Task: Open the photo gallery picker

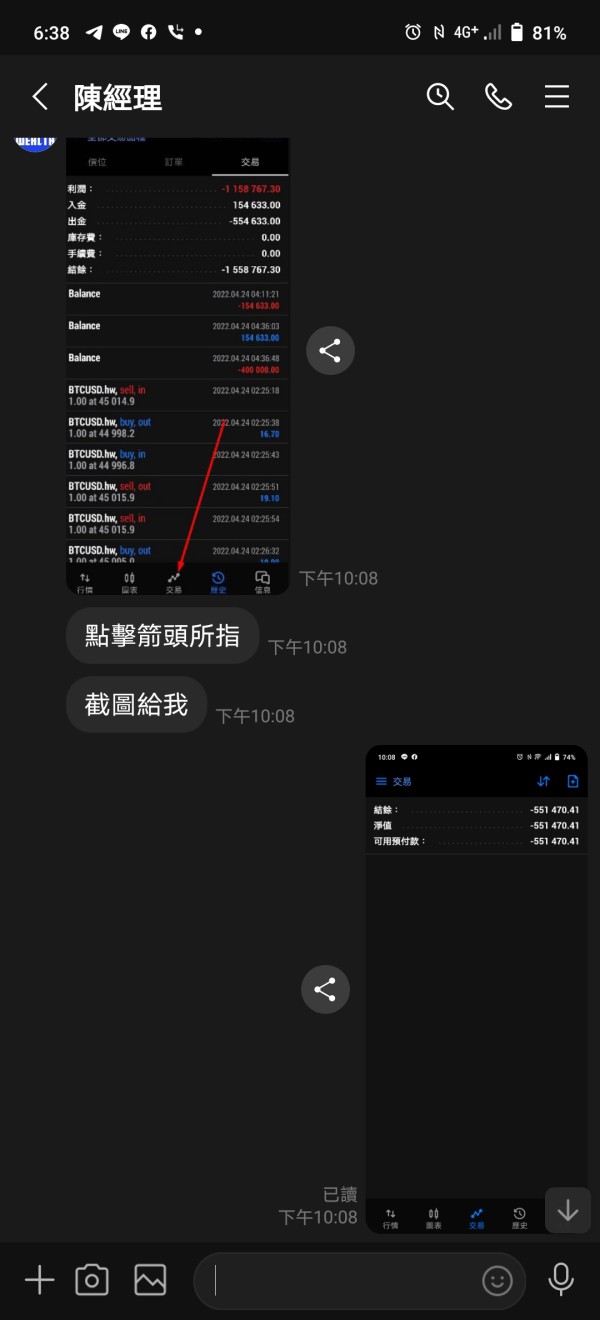Action: (x=150, y=1280)
